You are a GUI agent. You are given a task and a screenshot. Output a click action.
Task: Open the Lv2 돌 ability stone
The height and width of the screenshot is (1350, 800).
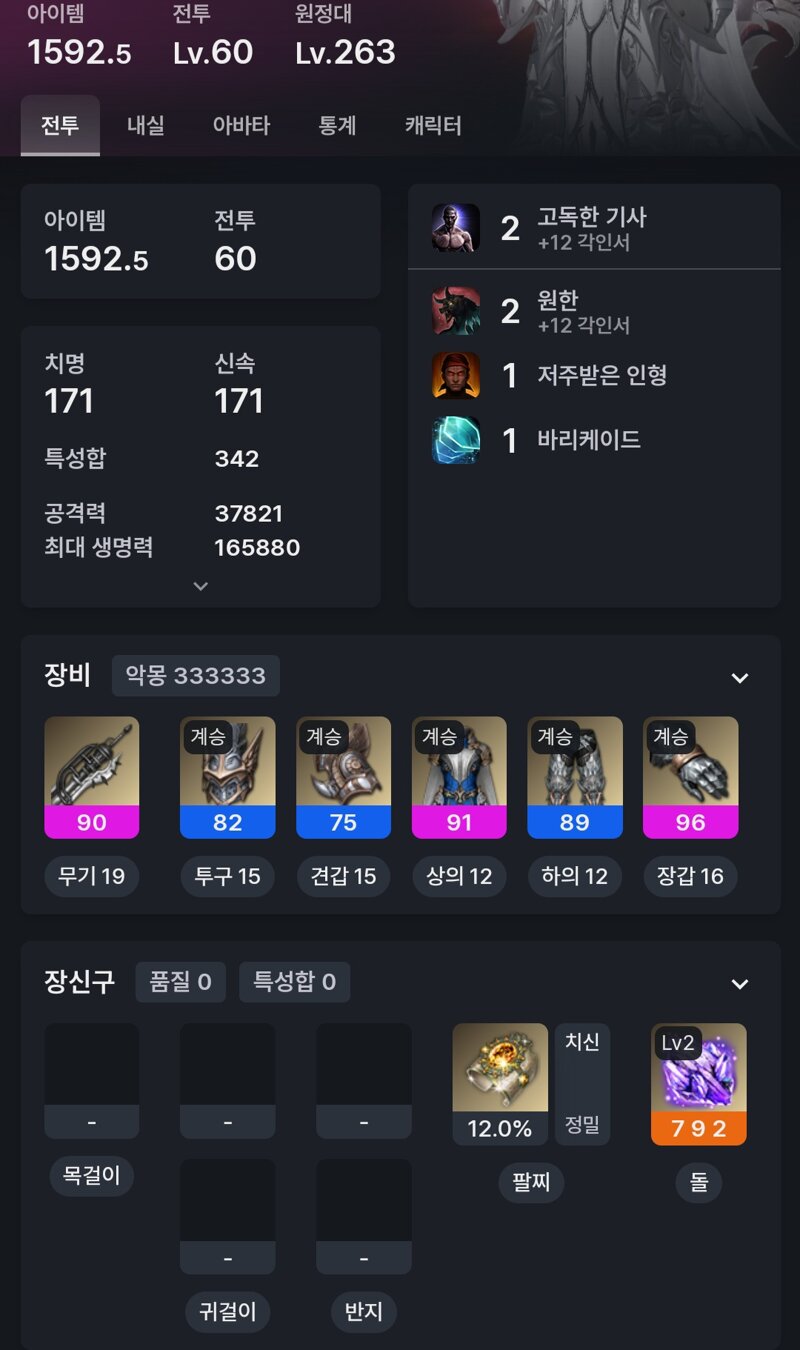(698, 1083)
